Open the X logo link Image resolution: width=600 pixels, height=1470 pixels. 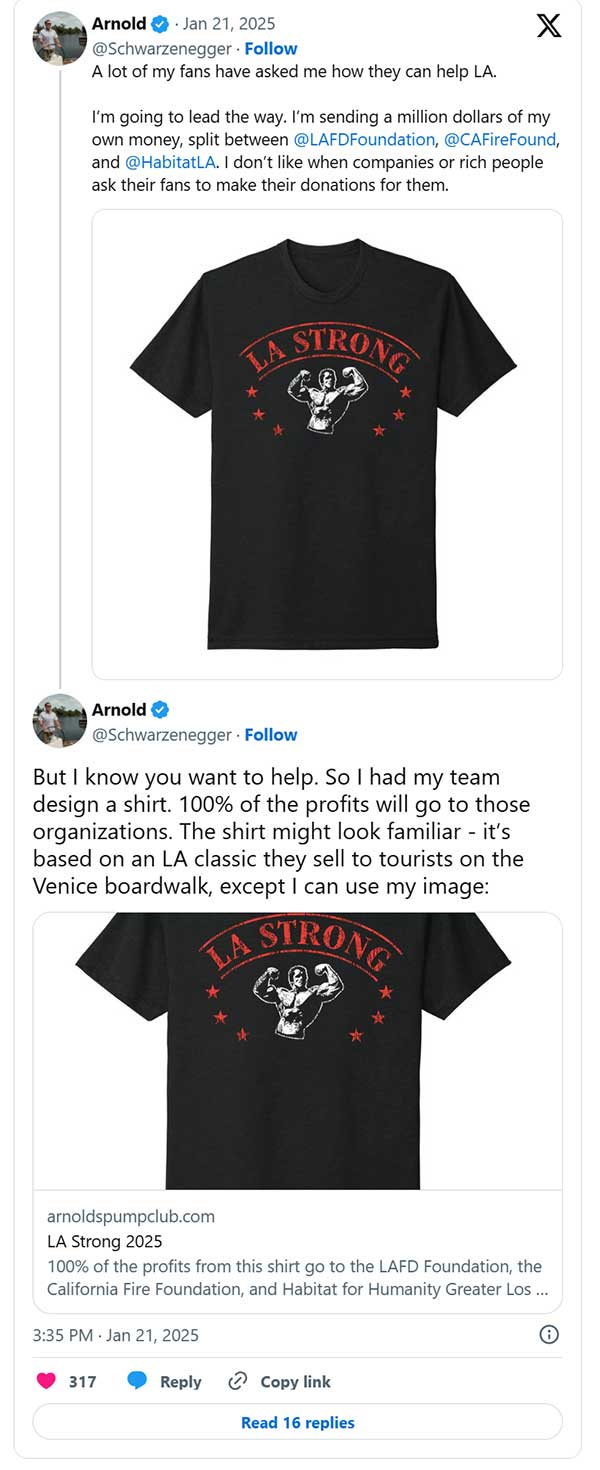pos(549,26)
